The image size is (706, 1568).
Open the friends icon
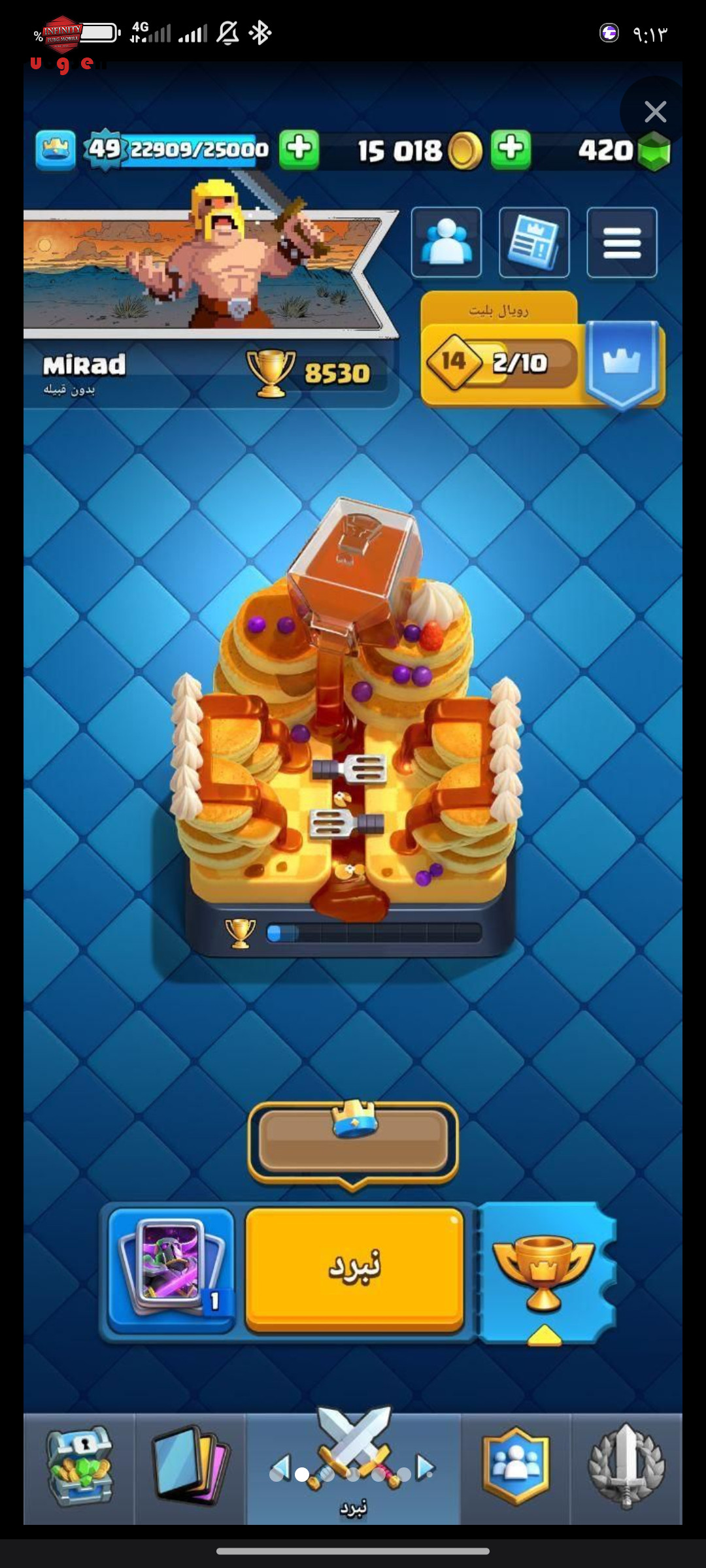click(x=446, y=242)
